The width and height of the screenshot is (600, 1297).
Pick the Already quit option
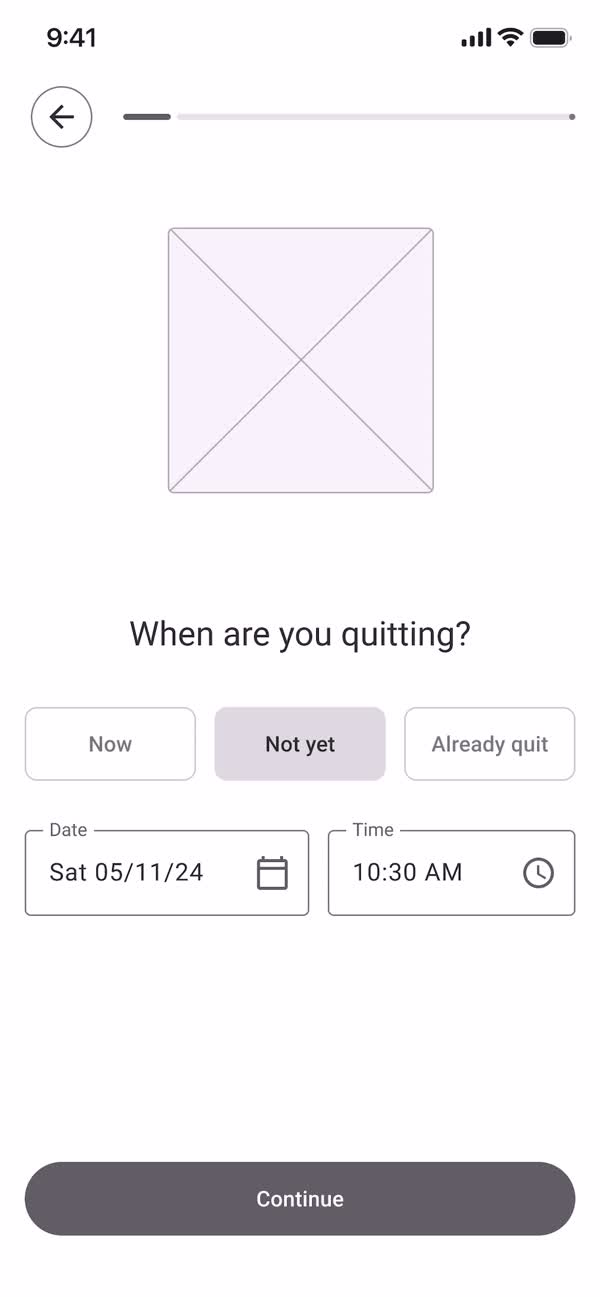[489, 744]
